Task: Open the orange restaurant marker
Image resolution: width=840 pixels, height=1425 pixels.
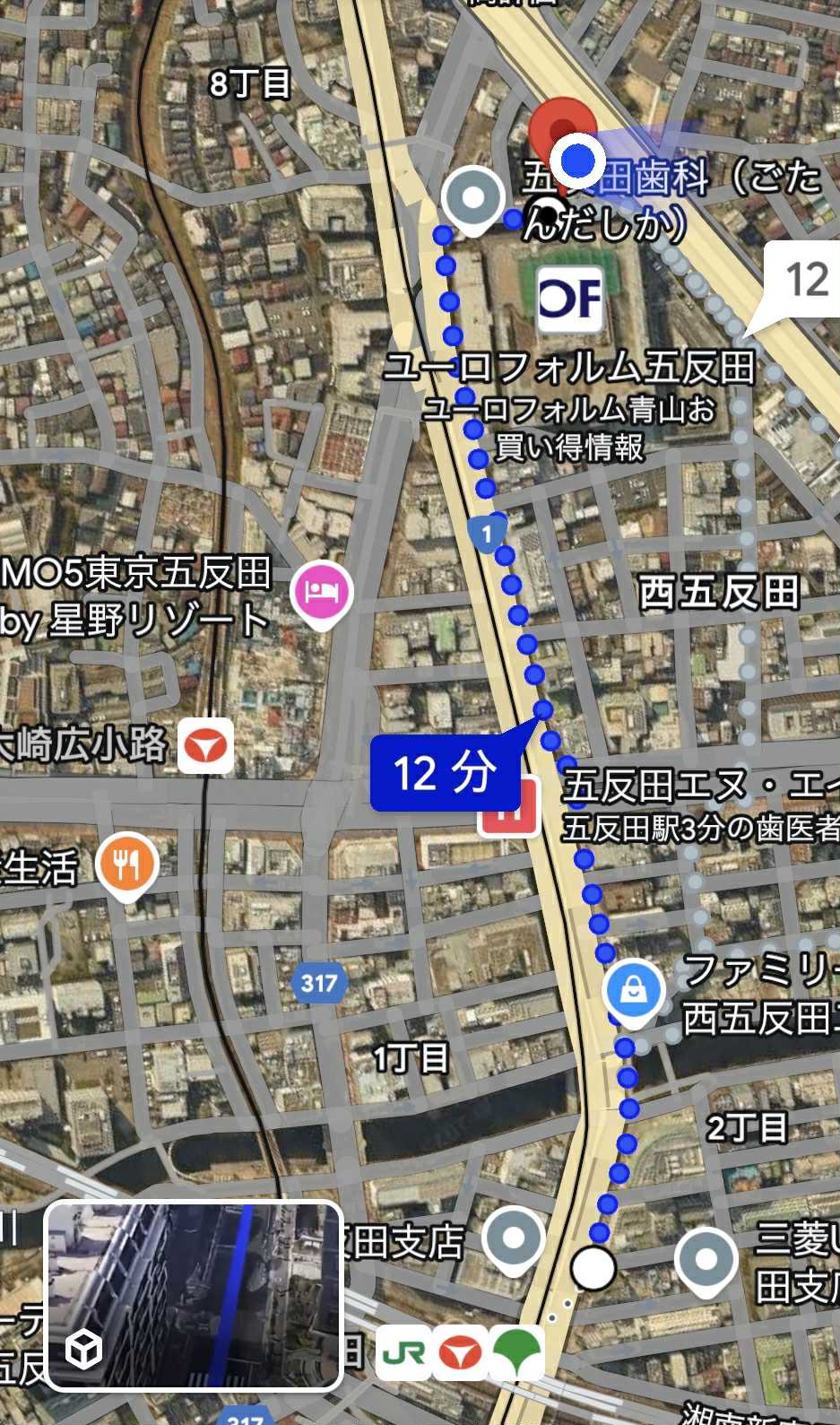Action: [x=127, y=865]
